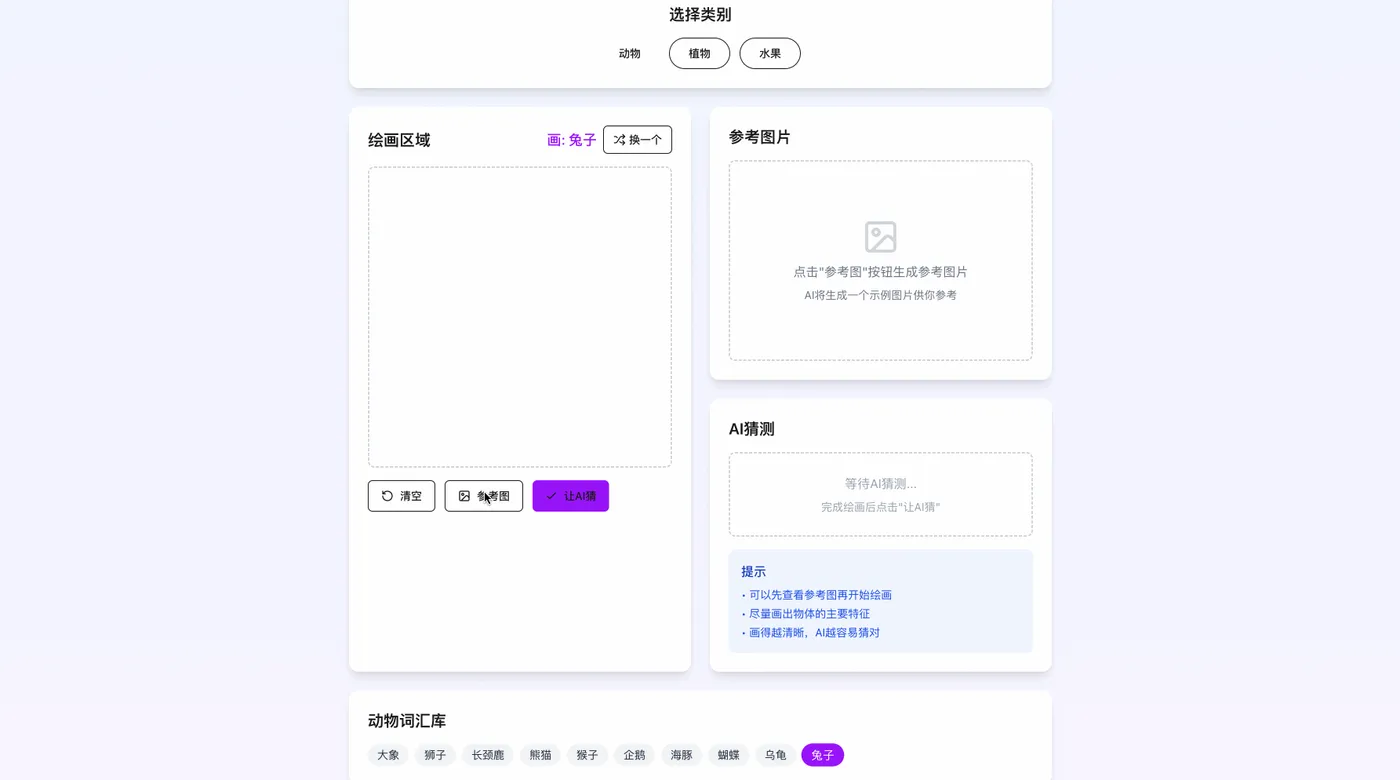Tap the highlighted 兔子 chip
Image resolution: width=1400 pixels, height=780 pixels.
click(x=822, y=755)
